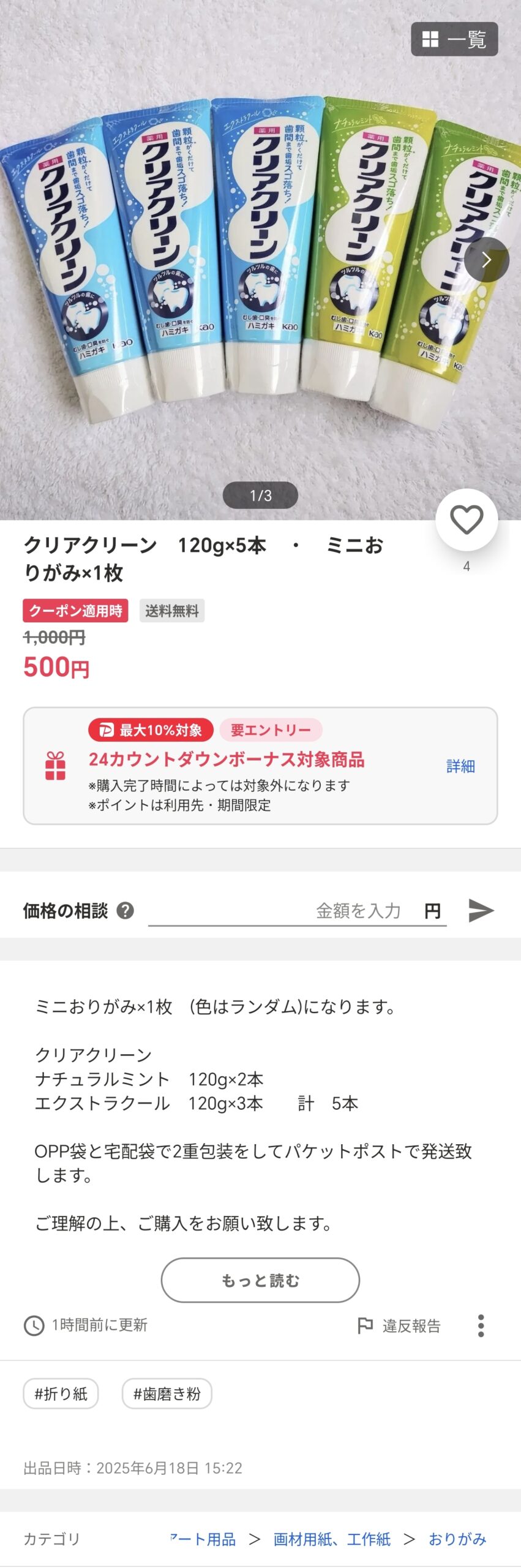Viewport: 521px width, 1568px height.
Task: Focus the 金額を入力 price field
Action: (x=297, y=911)
